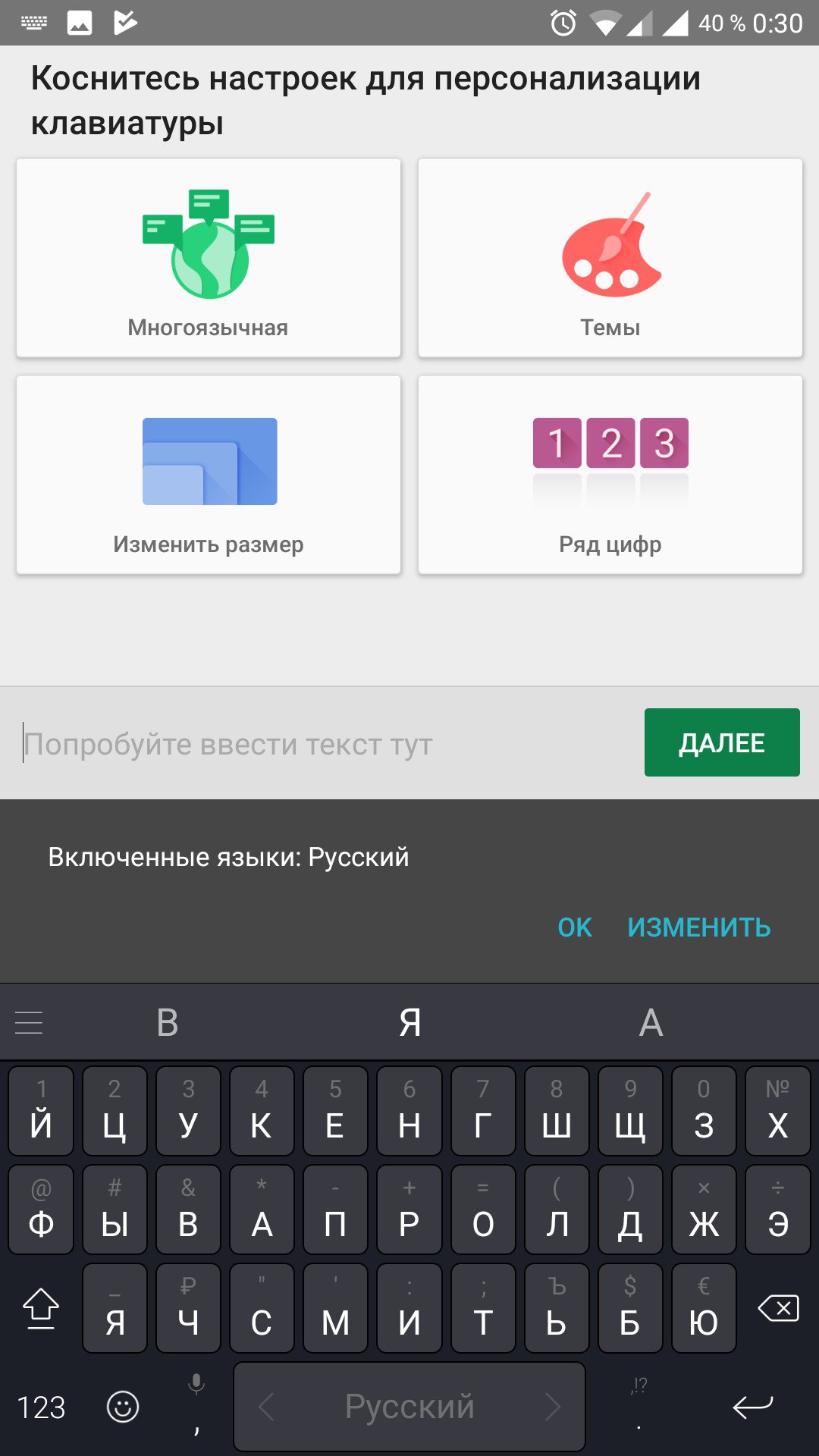This screenshot has width=819, height=1456.
Task: Open the Ряд цифр option card
Action: tap(610, 475)
